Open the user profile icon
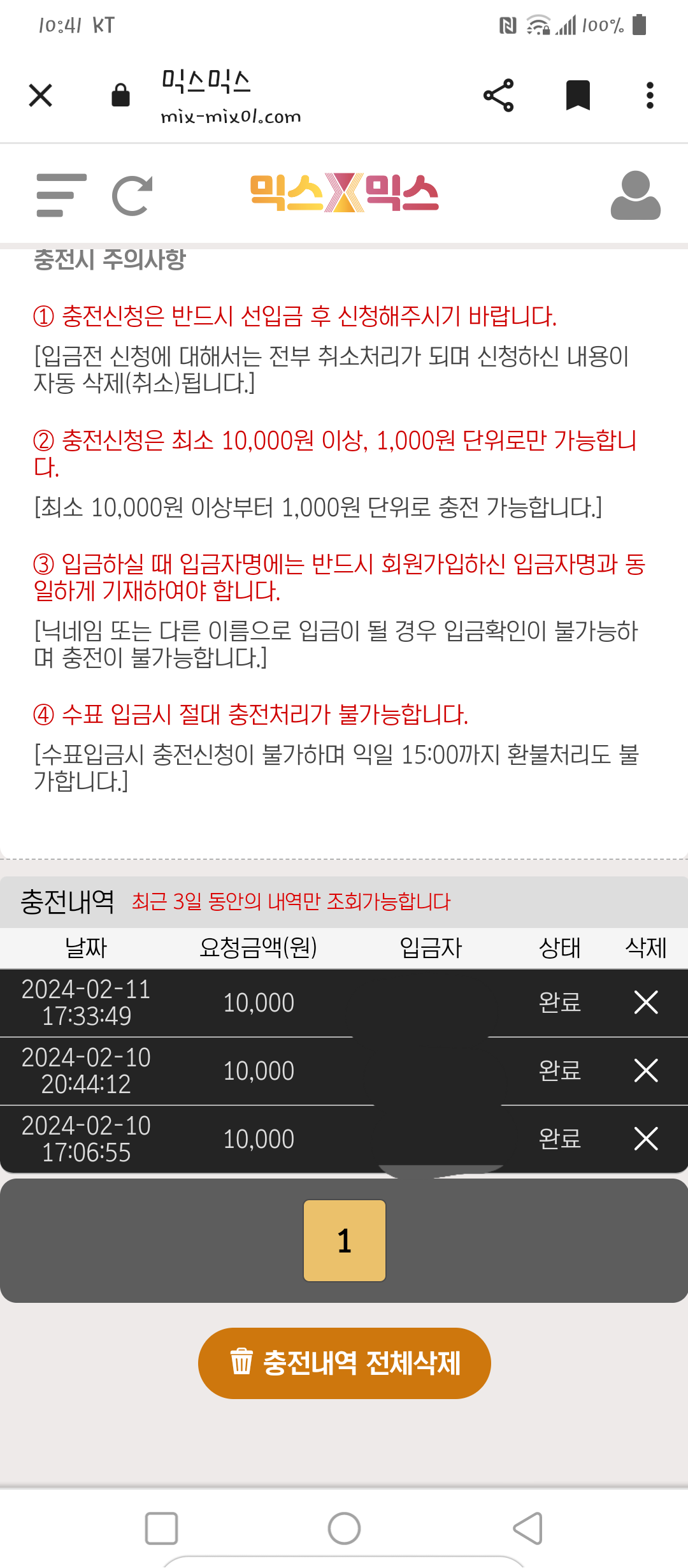Image resolution: width=688 pixels, height=1568 pixels. pyautogui.click(x=635, y=195)
